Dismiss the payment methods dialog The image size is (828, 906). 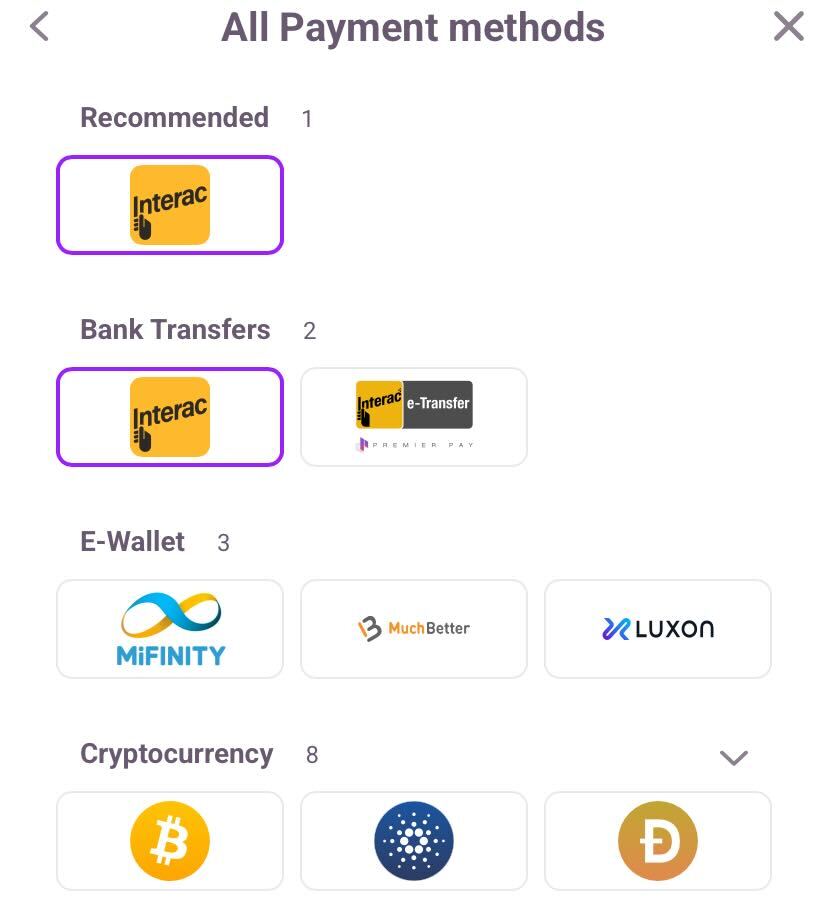tap(787, 27)
